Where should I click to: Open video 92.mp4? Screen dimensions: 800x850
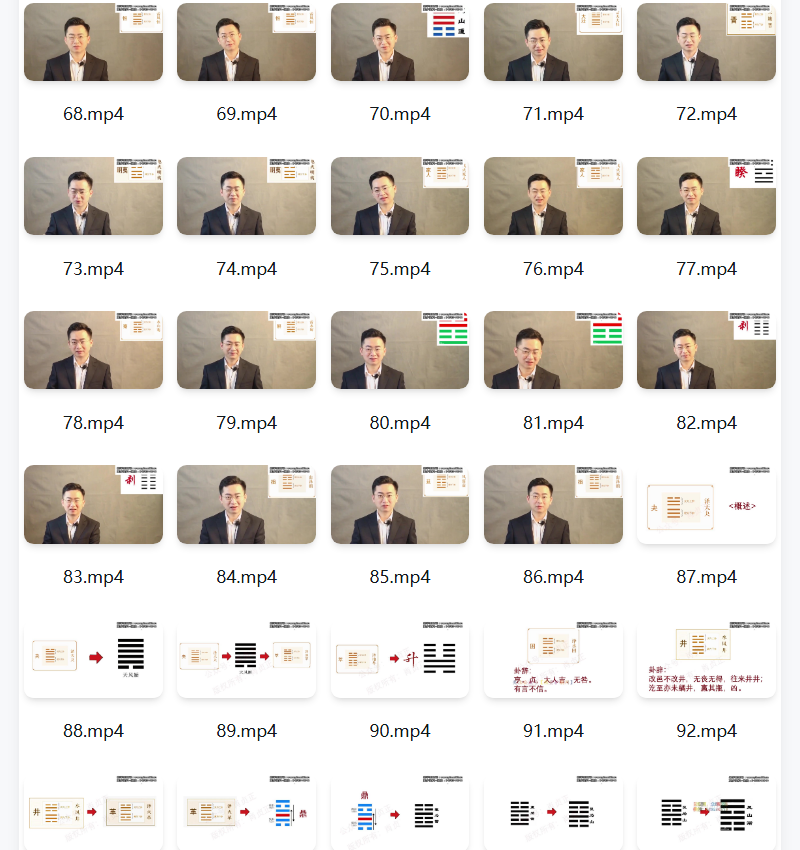coord(706,658)
